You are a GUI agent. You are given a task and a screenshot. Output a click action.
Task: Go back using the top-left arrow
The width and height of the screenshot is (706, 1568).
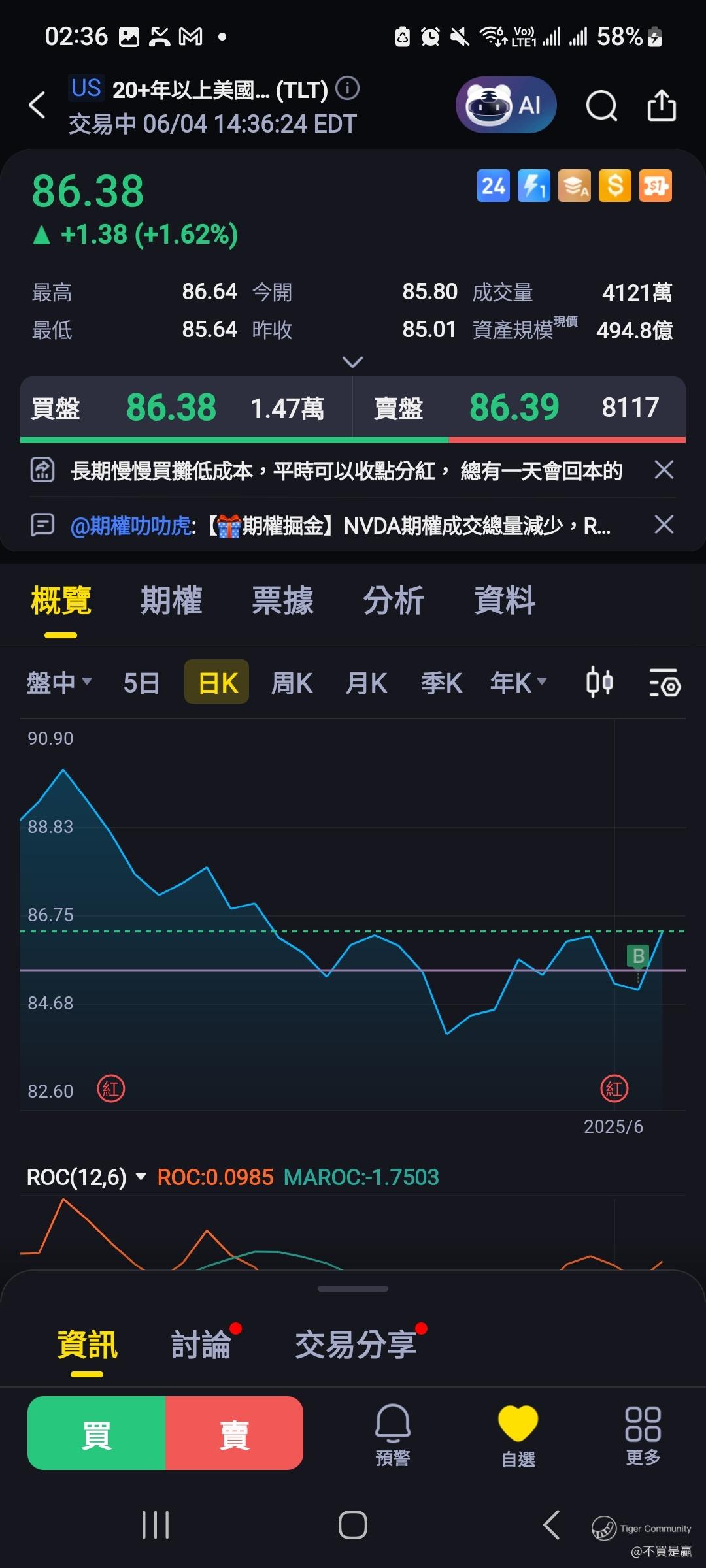point(37,105)
